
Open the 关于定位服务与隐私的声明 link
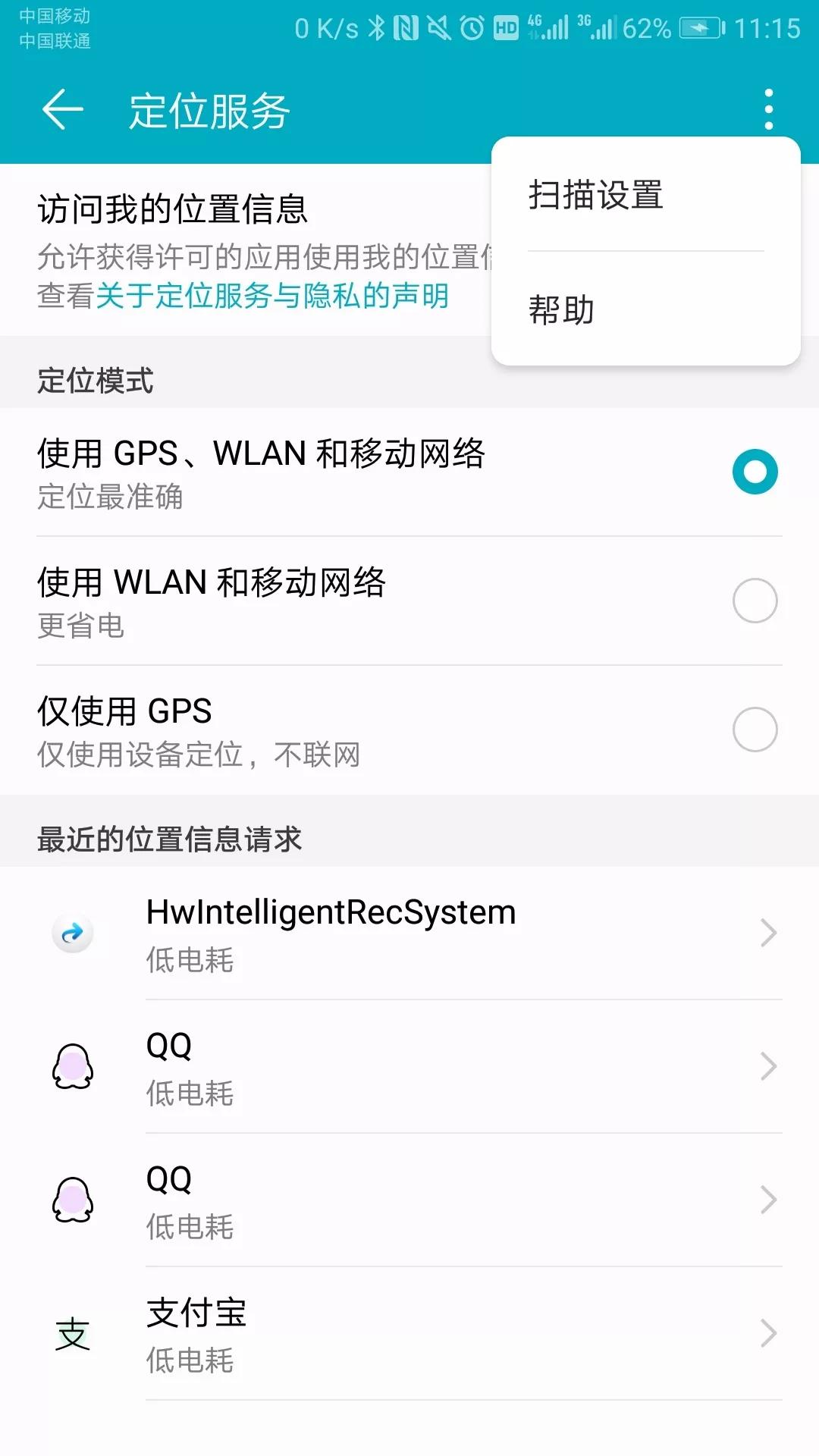[x=272, y=296]
